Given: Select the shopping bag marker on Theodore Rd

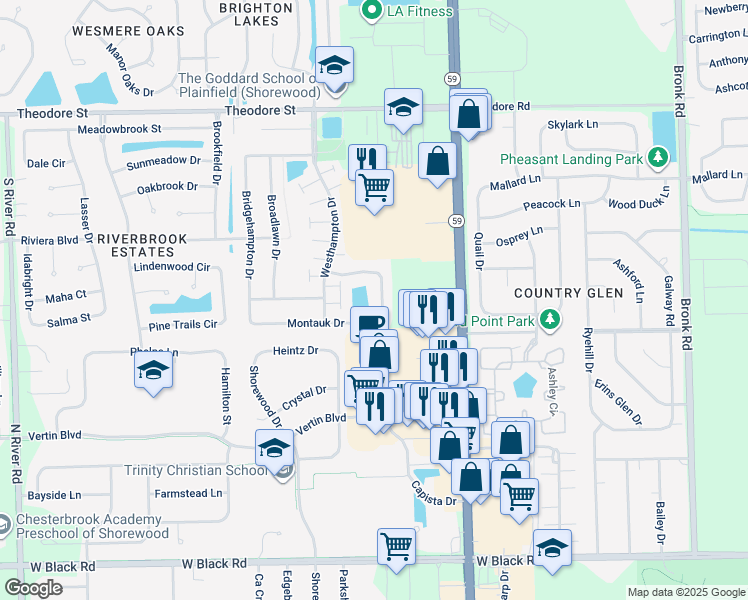Looking at the screenshot, I should pos(469,113).
